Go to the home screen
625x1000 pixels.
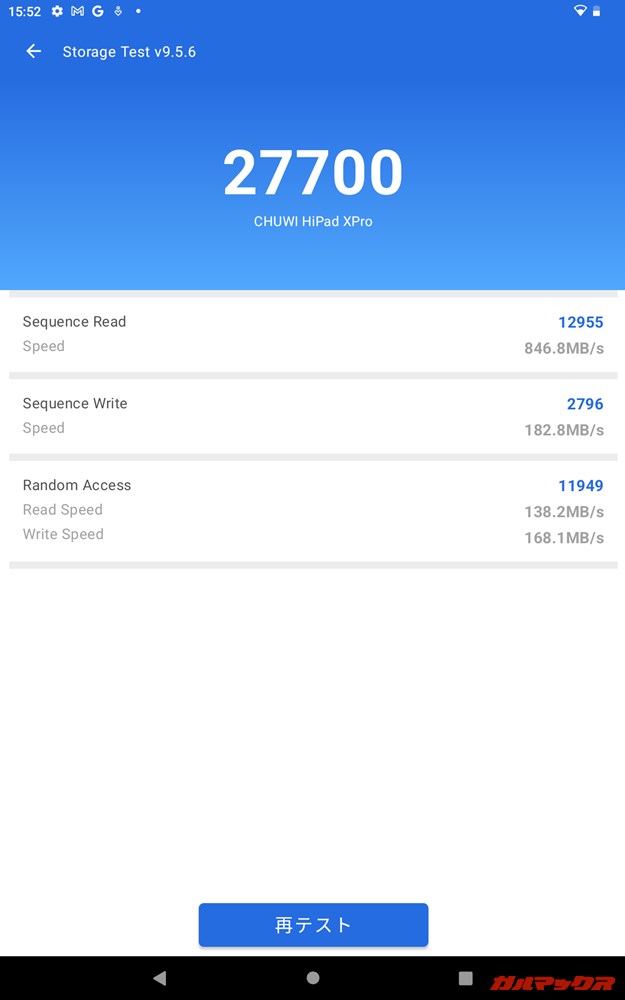[x=313, y=978]
